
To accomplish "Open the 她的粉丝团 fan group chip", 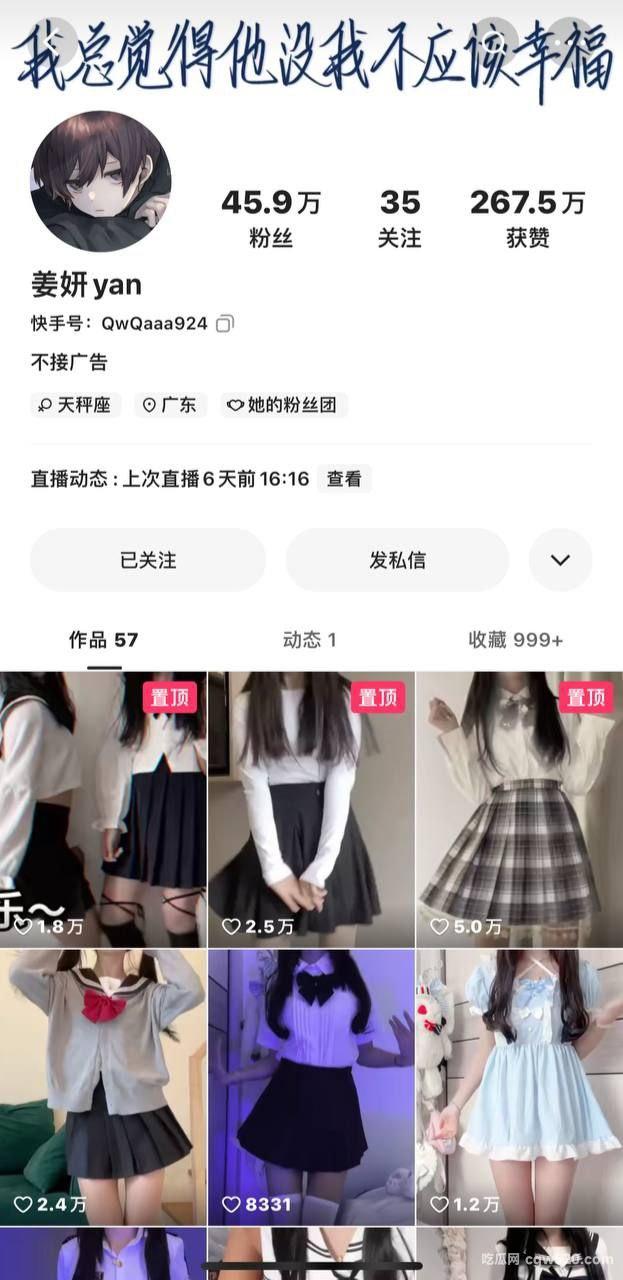I will click(x=284, y=405).
